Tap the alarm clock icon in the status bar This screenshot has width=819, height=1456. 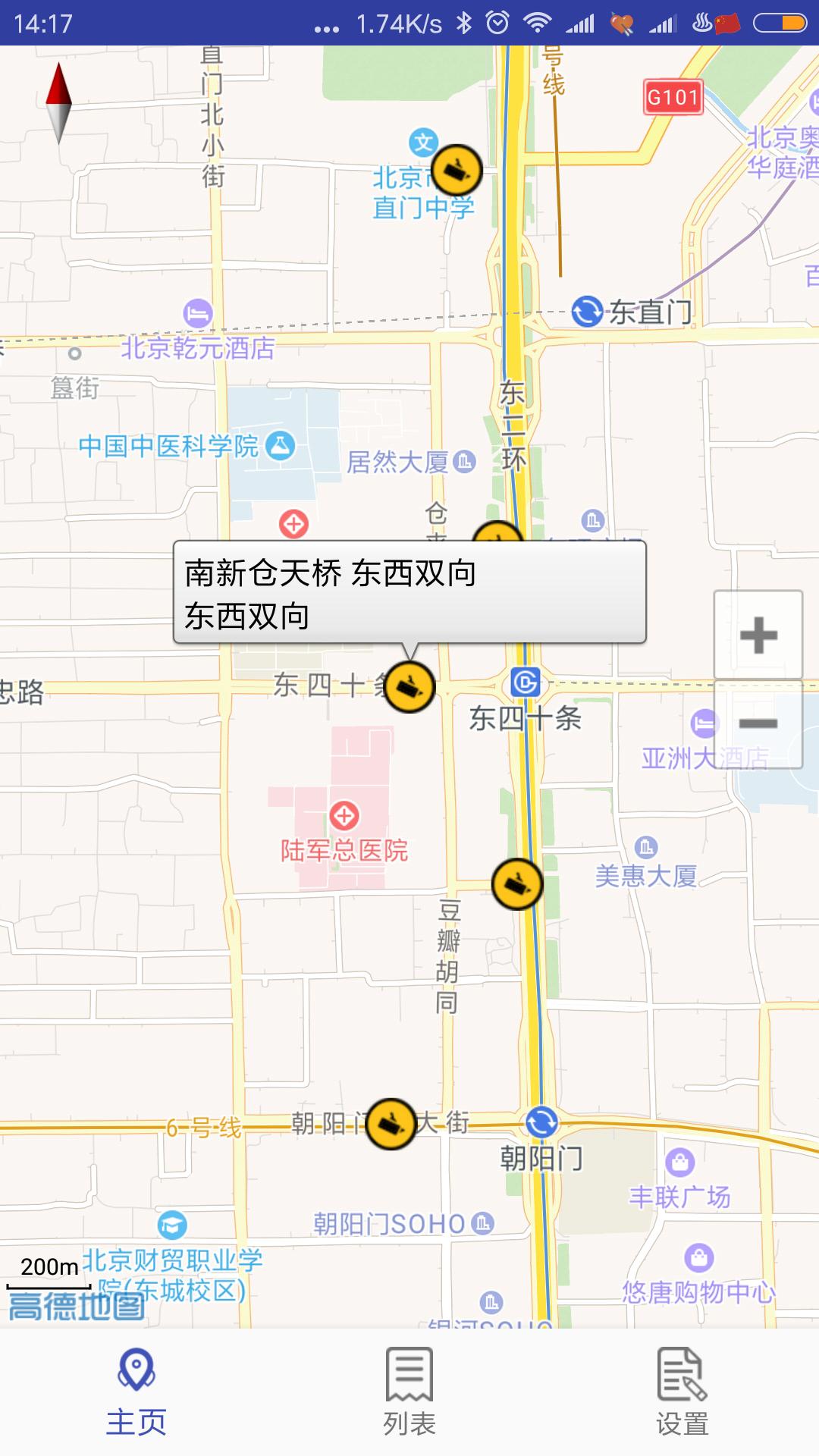tap(497, 21)
